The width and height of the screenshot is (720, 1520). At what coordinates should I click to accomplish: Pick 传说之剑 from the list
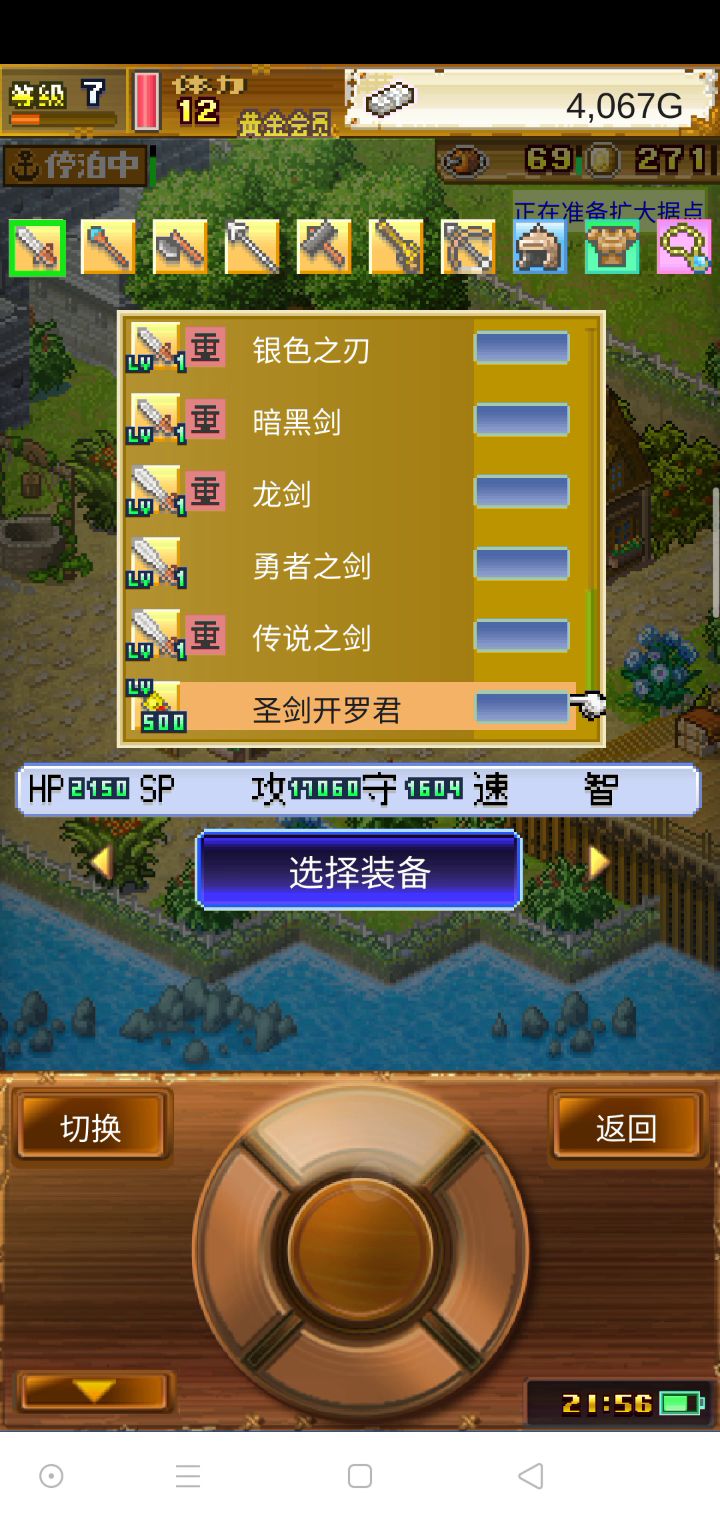click(311, 638)
